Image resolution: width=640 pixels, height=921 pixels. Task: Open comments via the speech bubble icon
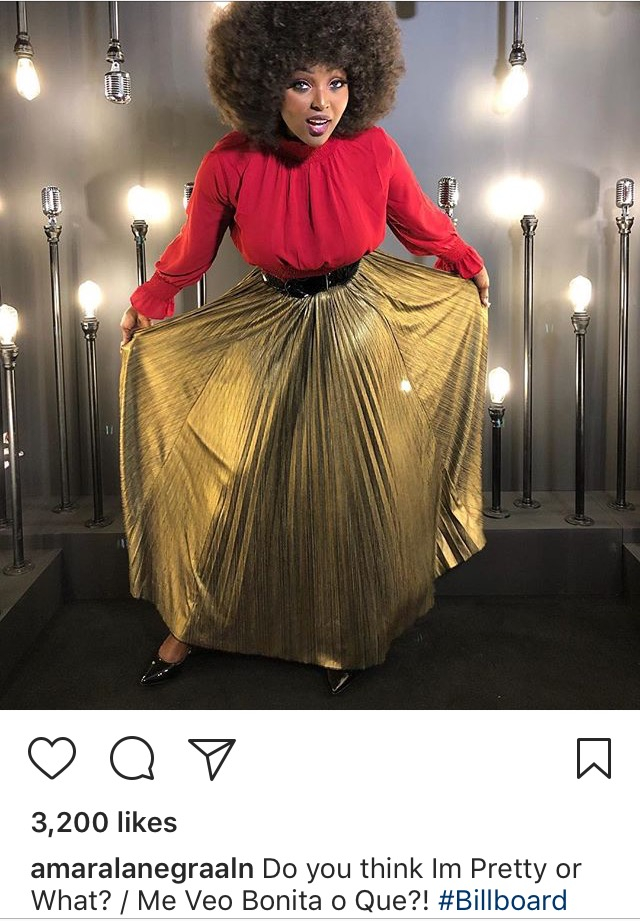pos(132,759)
